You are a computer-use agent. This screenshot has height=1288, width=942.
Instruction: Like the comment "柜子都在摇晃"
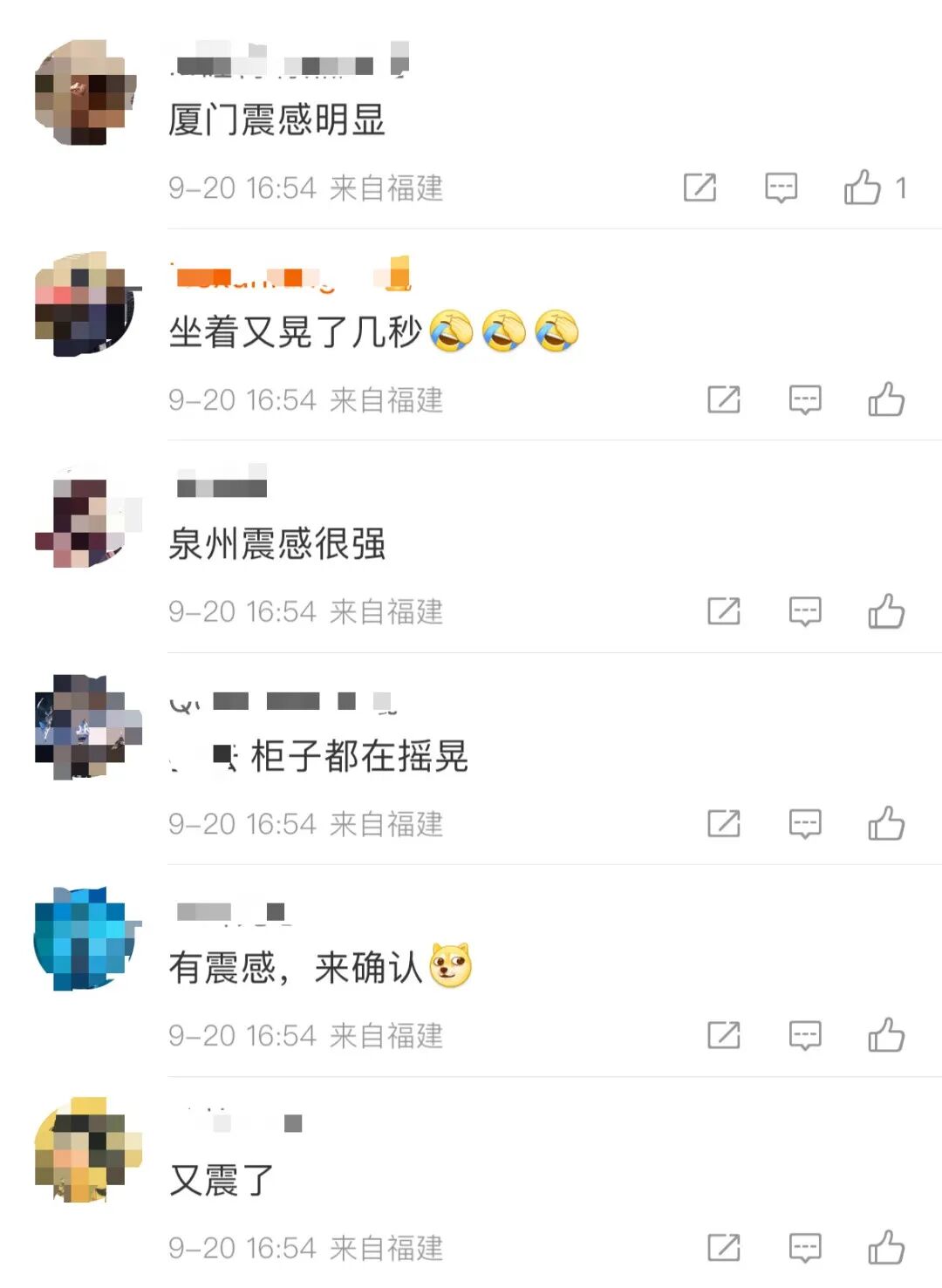889,823
